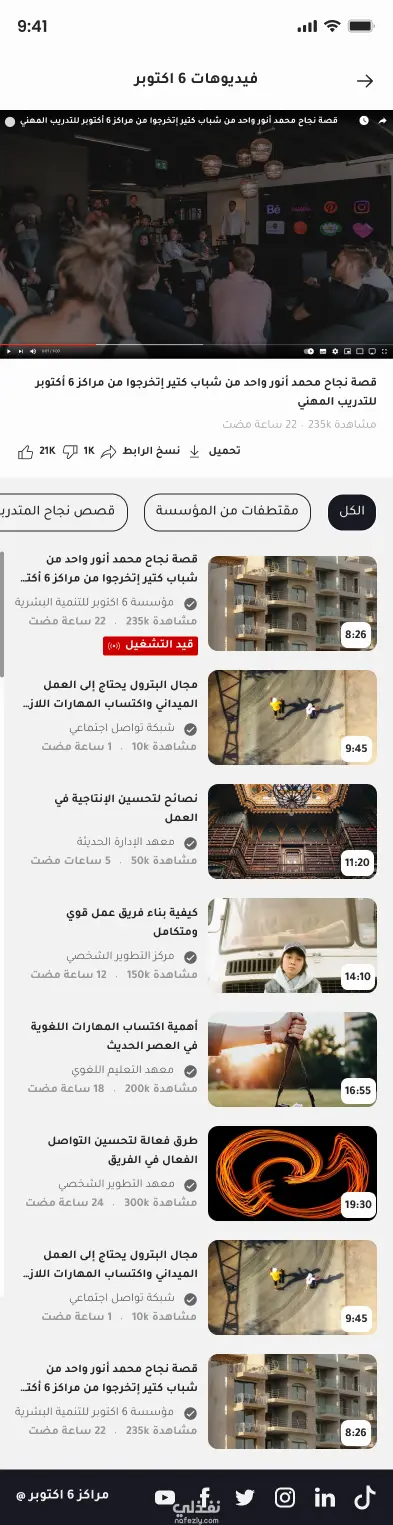Open the LinkedIn link in the footer
Viewport: 393px width, 1525px height.
pos(325,1497)
